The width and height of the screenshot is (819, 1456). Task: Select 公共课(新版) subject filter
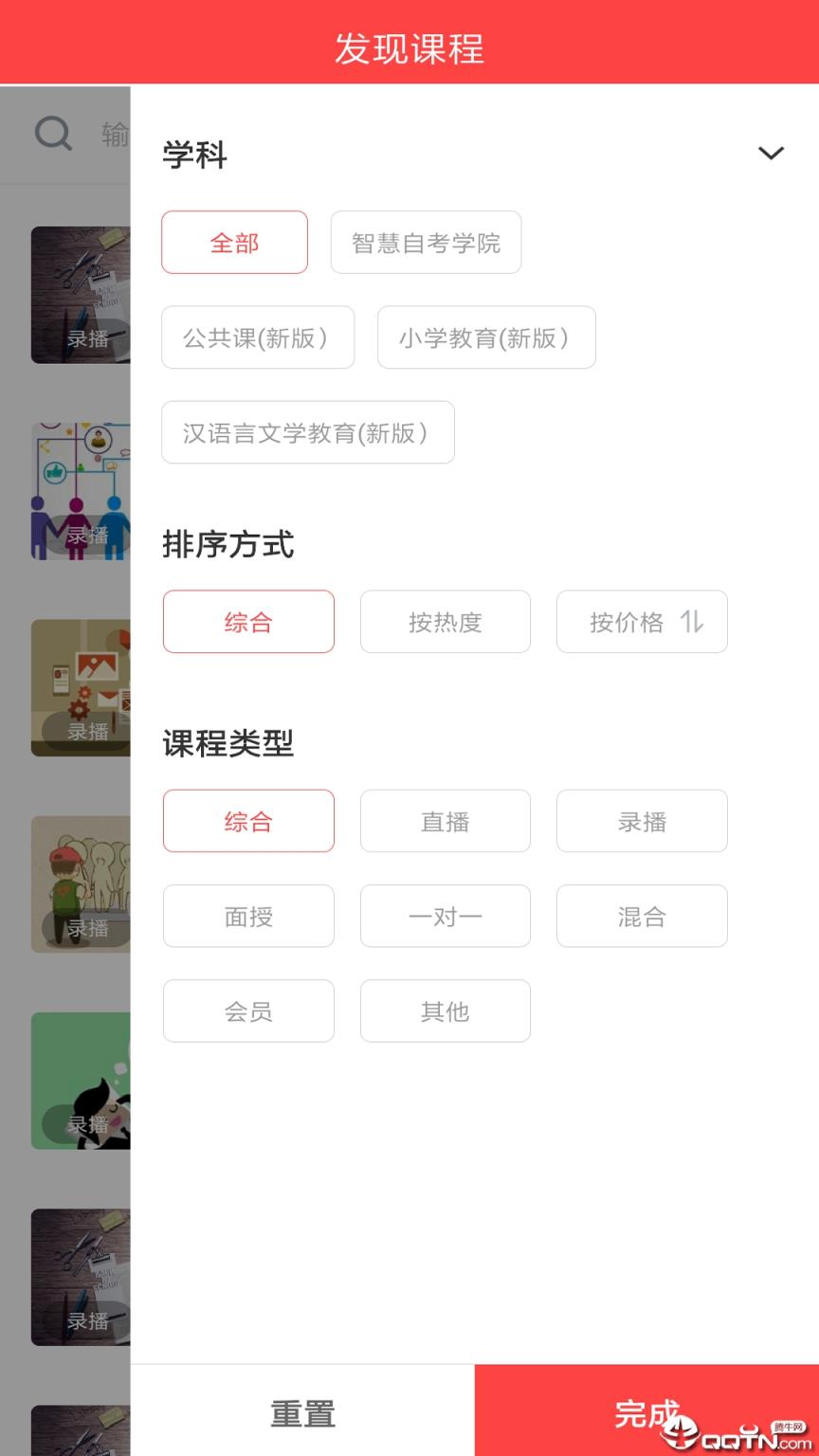tap(258, 337)
